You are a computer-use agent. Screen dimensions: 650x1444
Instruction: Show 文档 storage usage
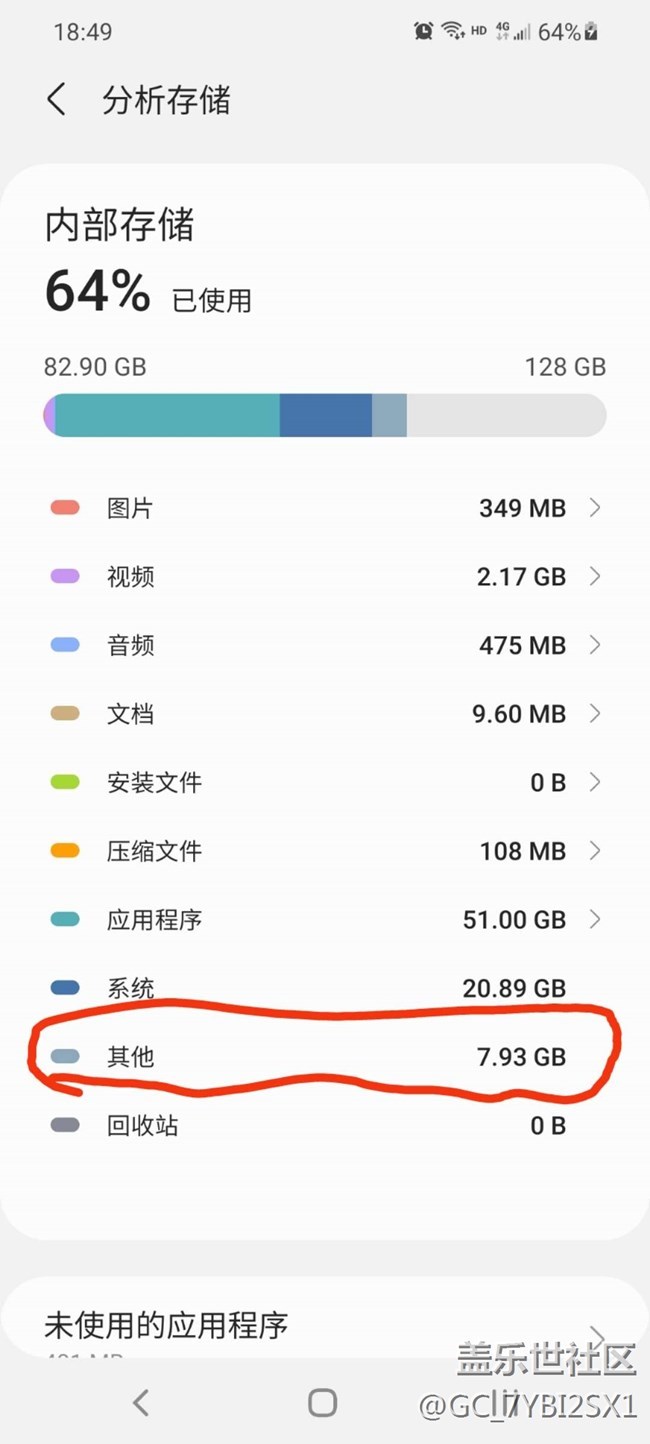[x=325, y=714]
